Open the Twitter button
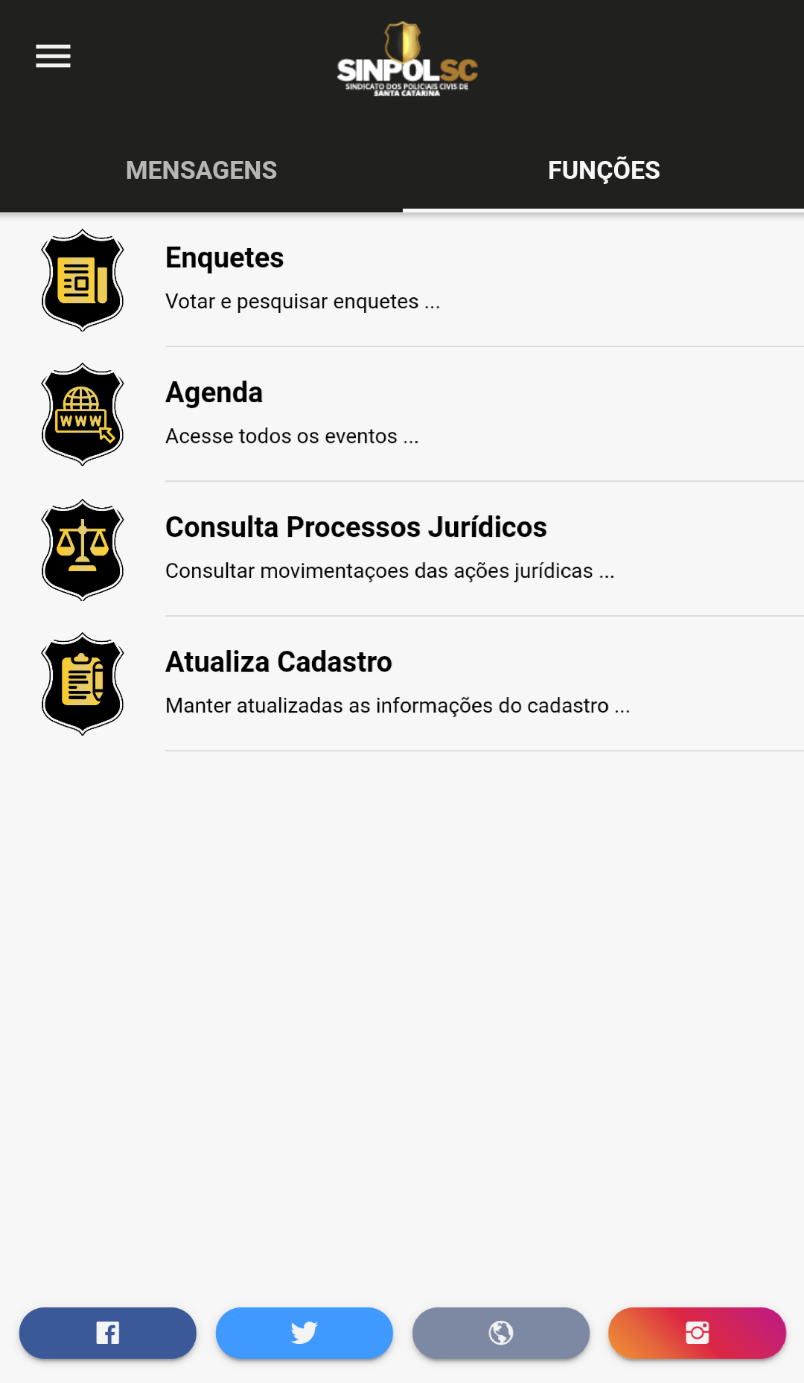 click(304, 1333)
